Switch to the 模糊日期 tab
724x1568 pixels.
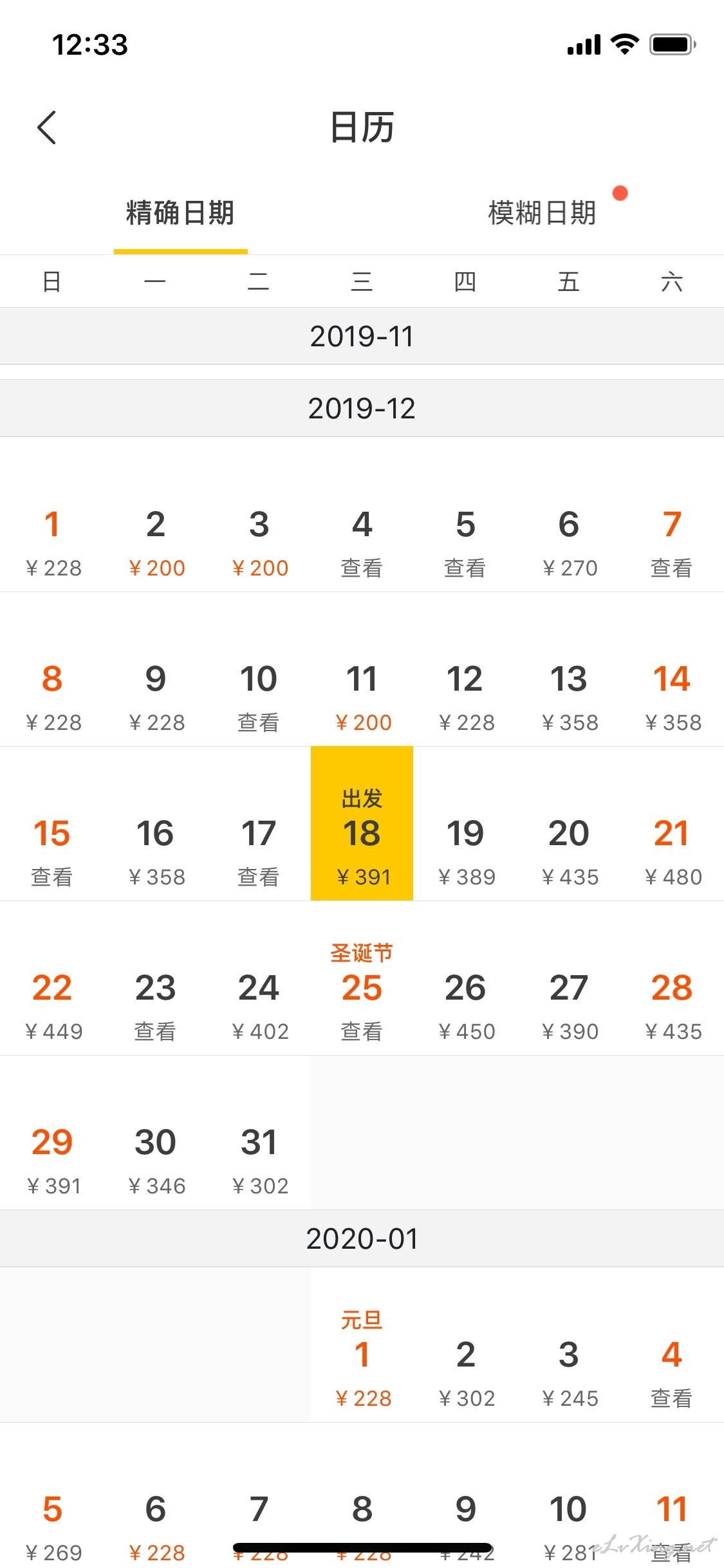542,213
